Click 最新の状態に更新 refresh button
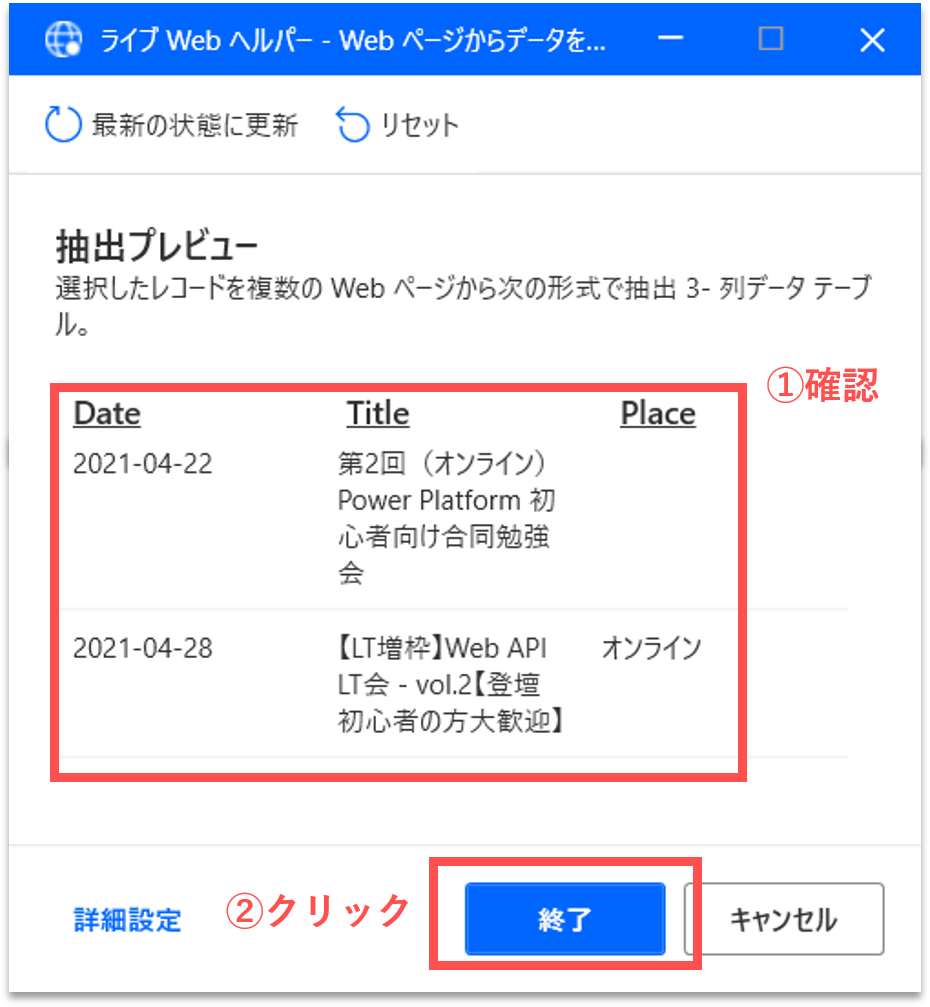930x1007 pixels. point(172,126)
